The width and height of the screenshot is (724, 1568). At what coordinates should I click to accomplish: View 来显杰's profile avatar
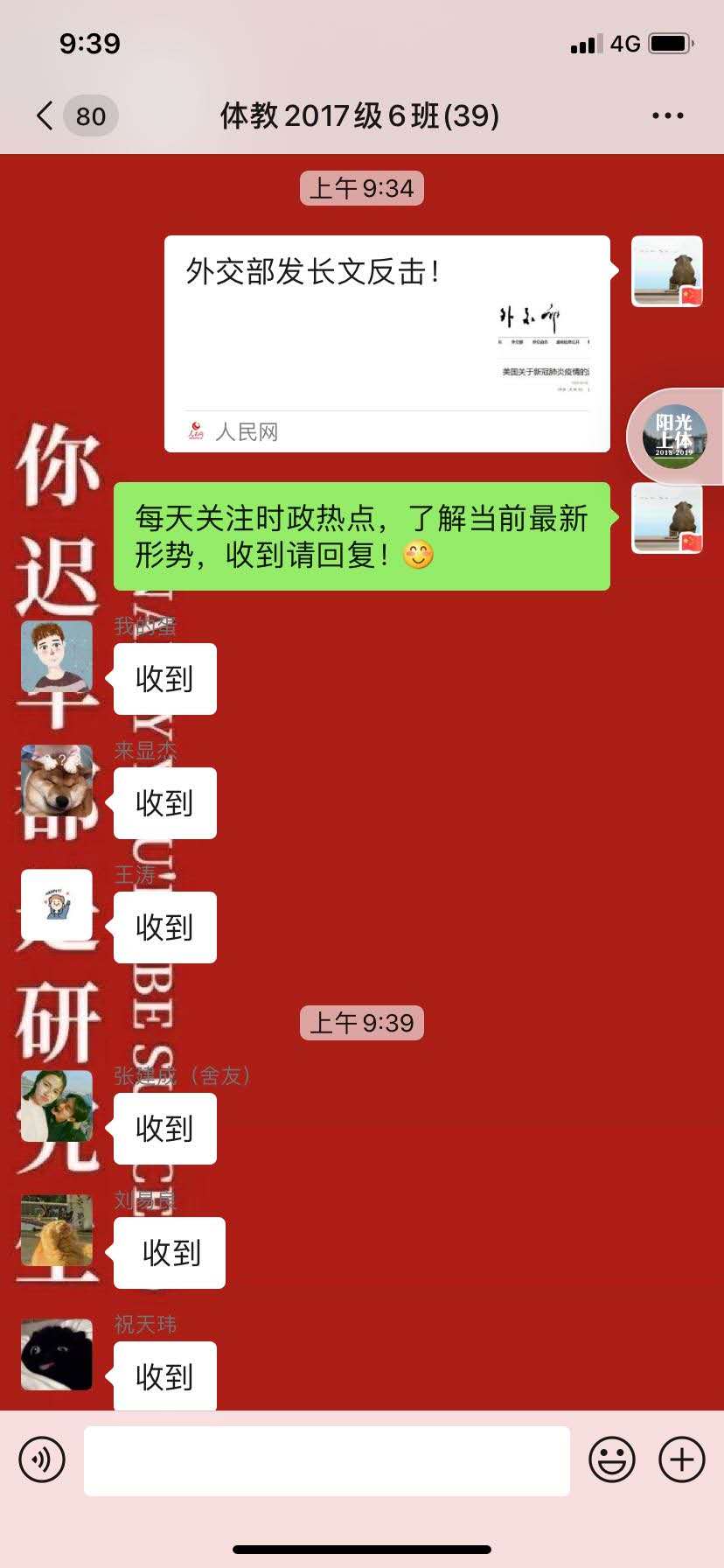(x=57, y=780)
